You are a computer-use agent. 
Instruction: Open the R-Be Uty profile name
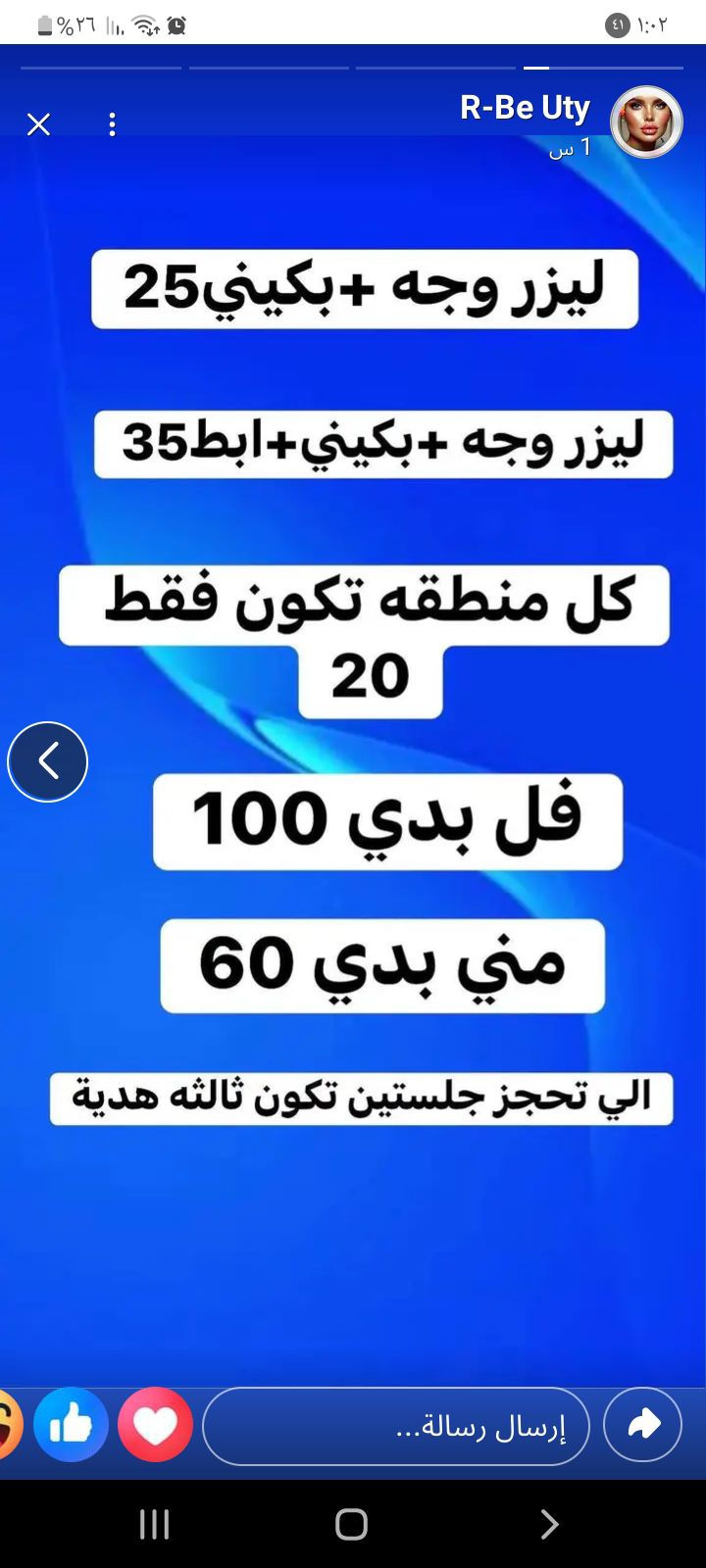click(x=525, y=108)
